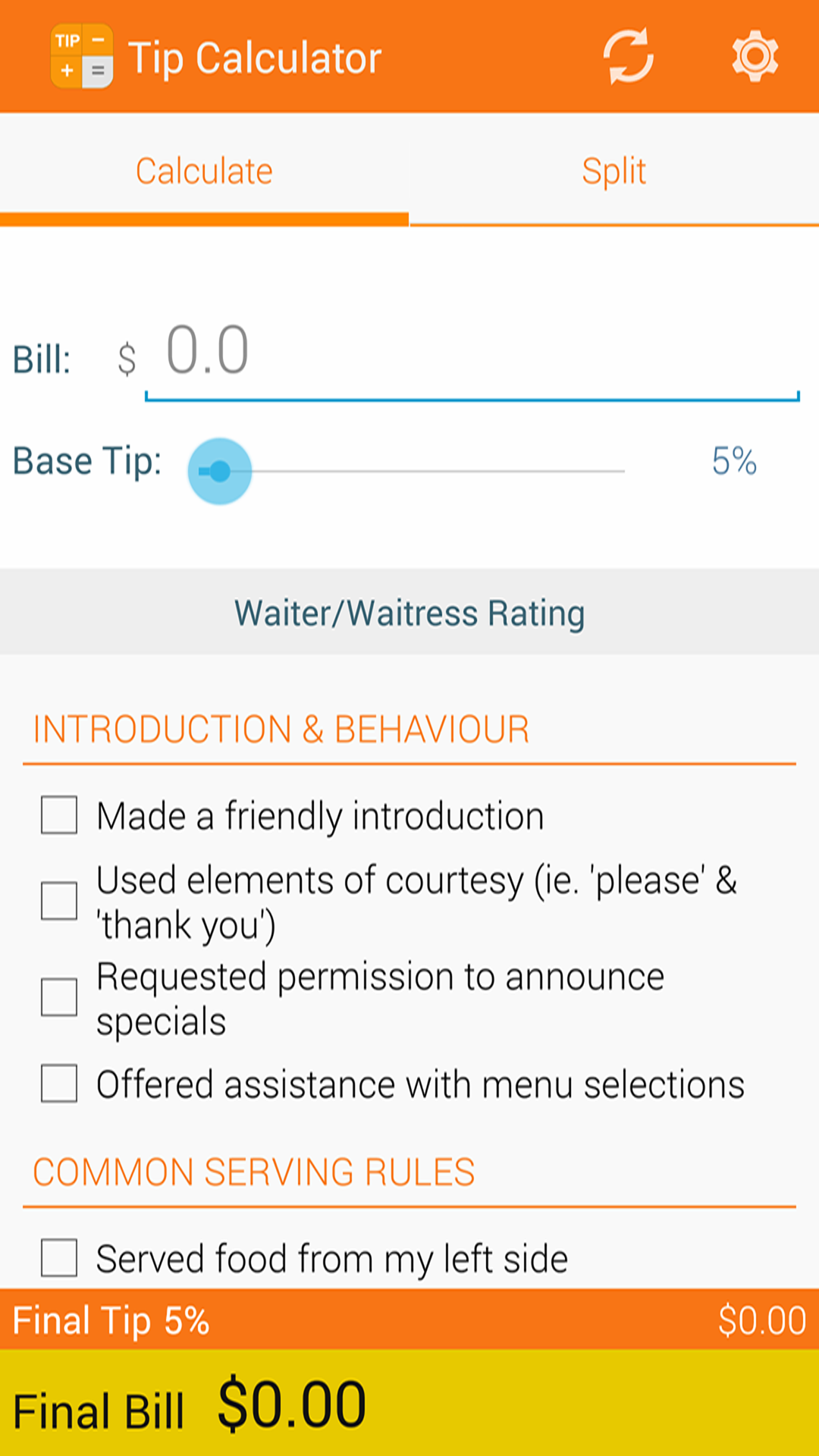Viewport: 819px width, 1456px height.
Task: Open settings via the gear icon
Action: (x=755, y=55)
